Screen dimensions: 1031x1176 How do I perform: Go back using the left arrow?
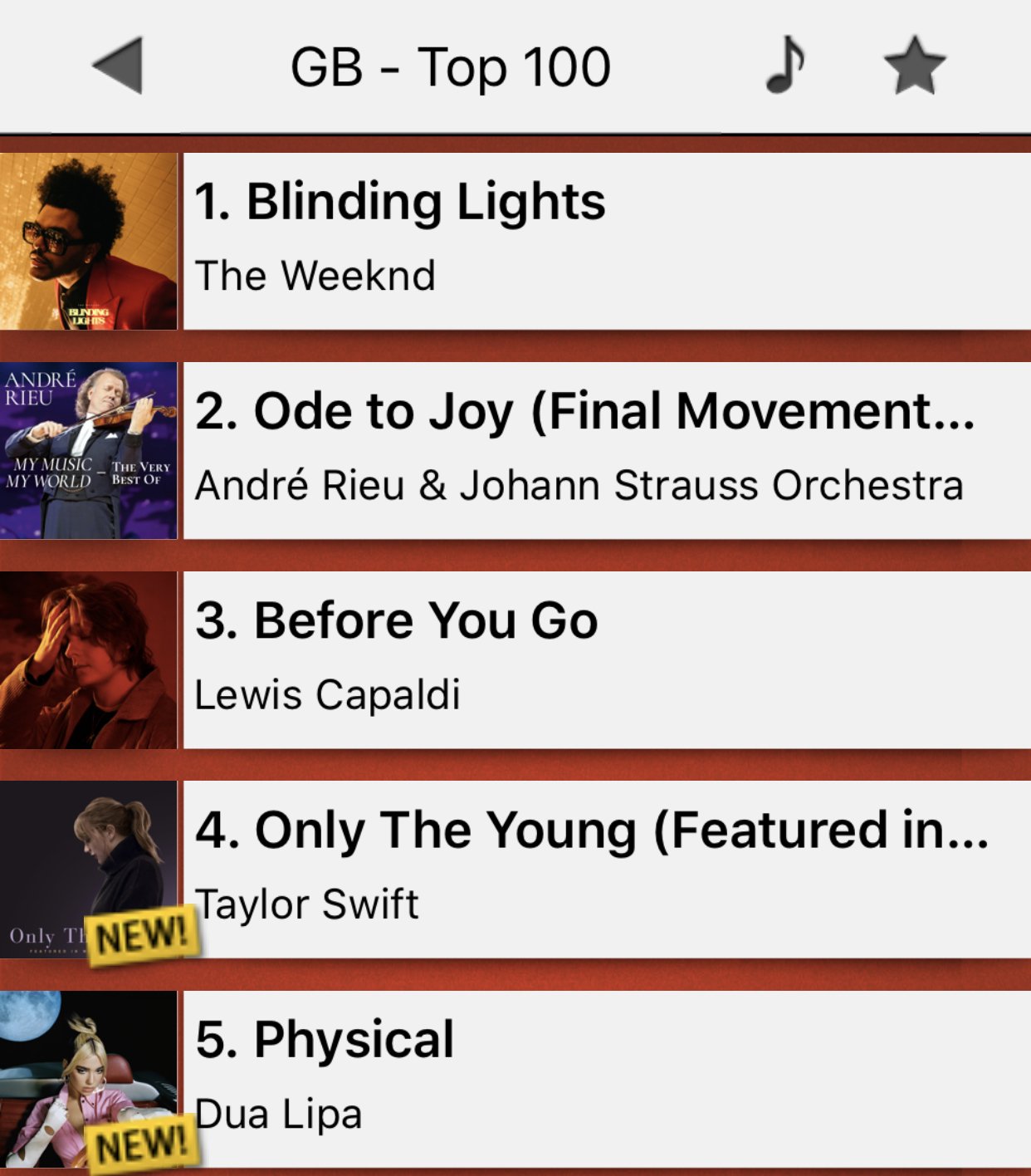pos(118,66)
